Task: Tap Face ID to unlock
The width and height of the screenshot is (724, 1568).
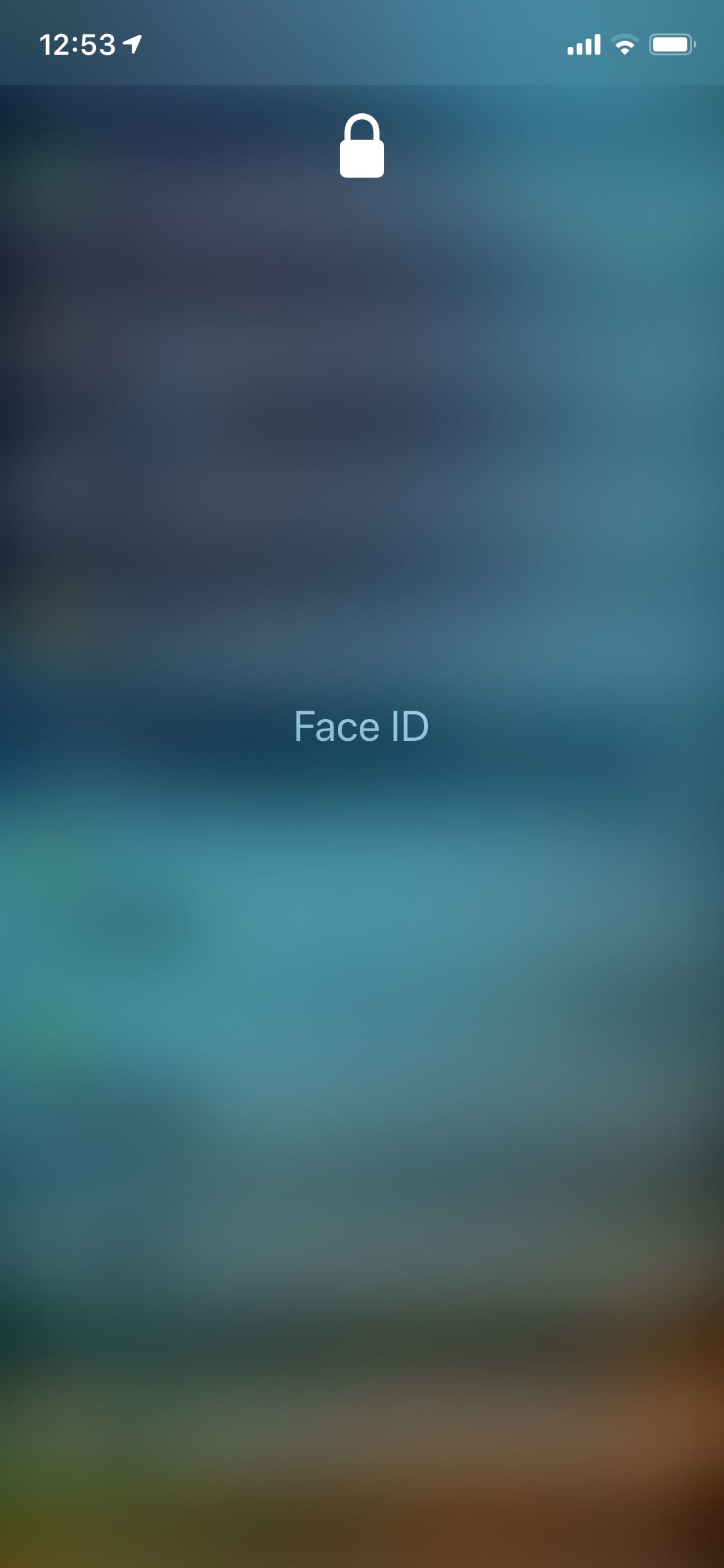Action: [361, 727]
